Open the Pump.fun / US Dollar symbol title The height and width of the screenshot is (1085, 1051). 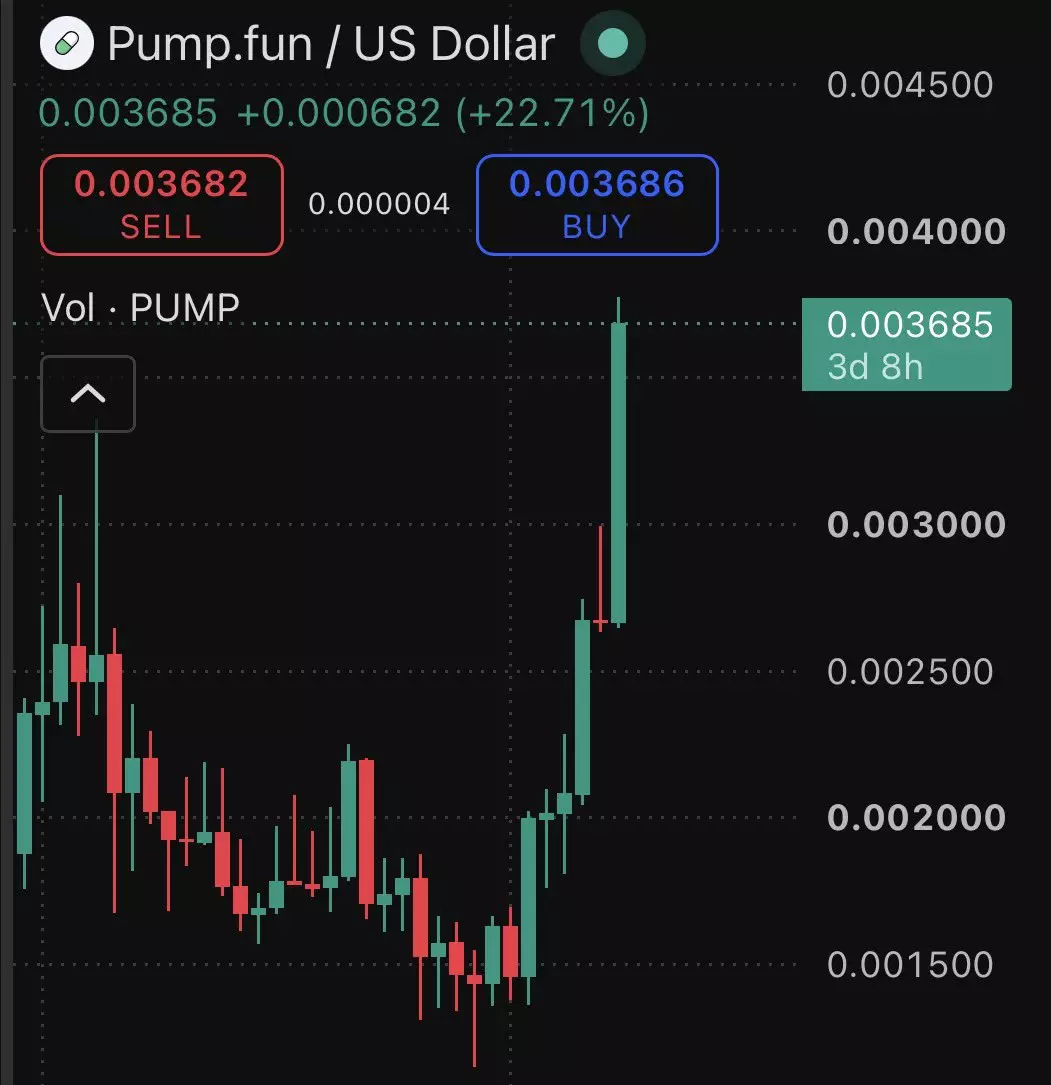(x=331, y=44)
